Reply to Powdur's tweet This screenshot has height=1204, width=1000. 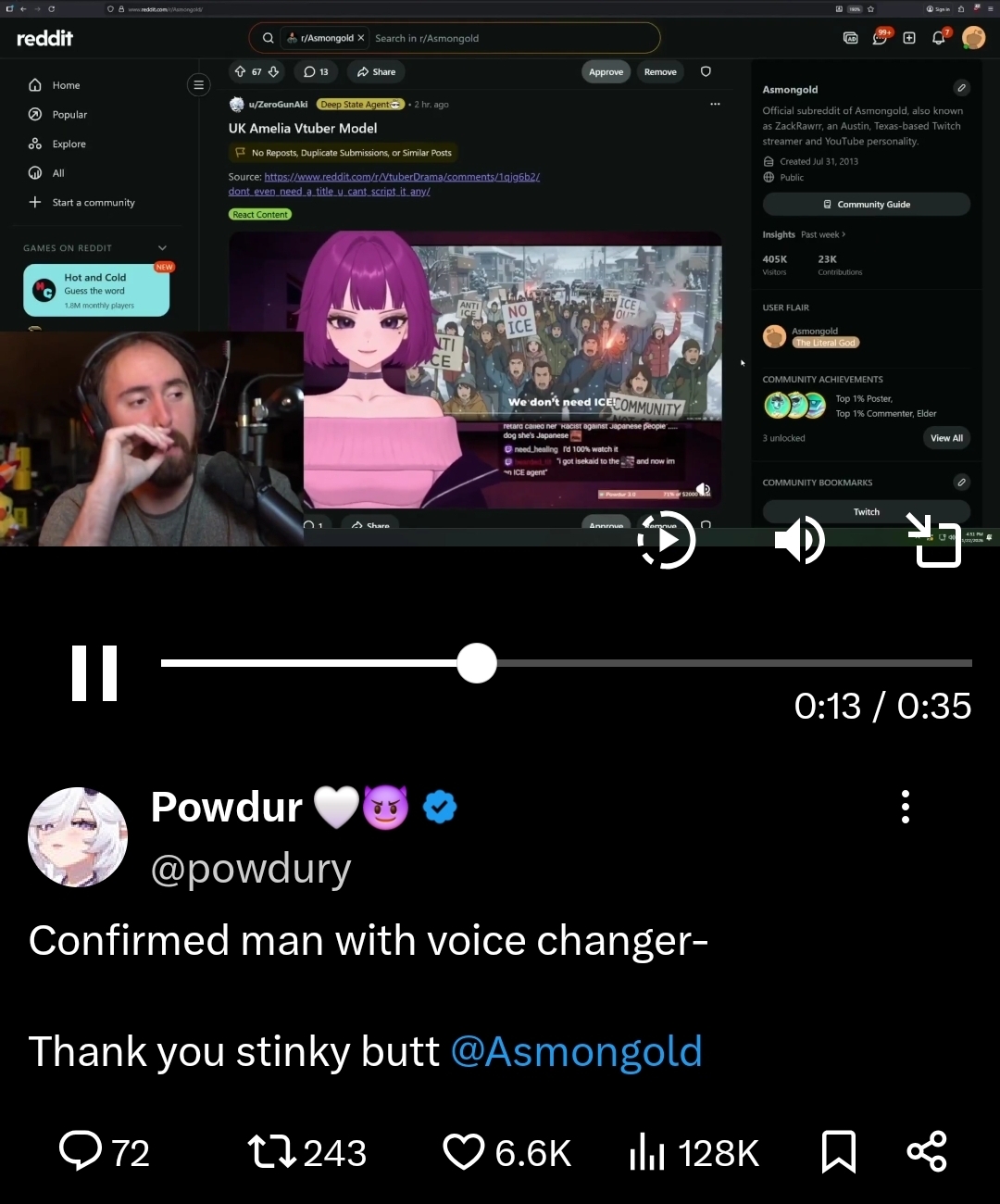pyautogui.click(x=81, y=1151)
